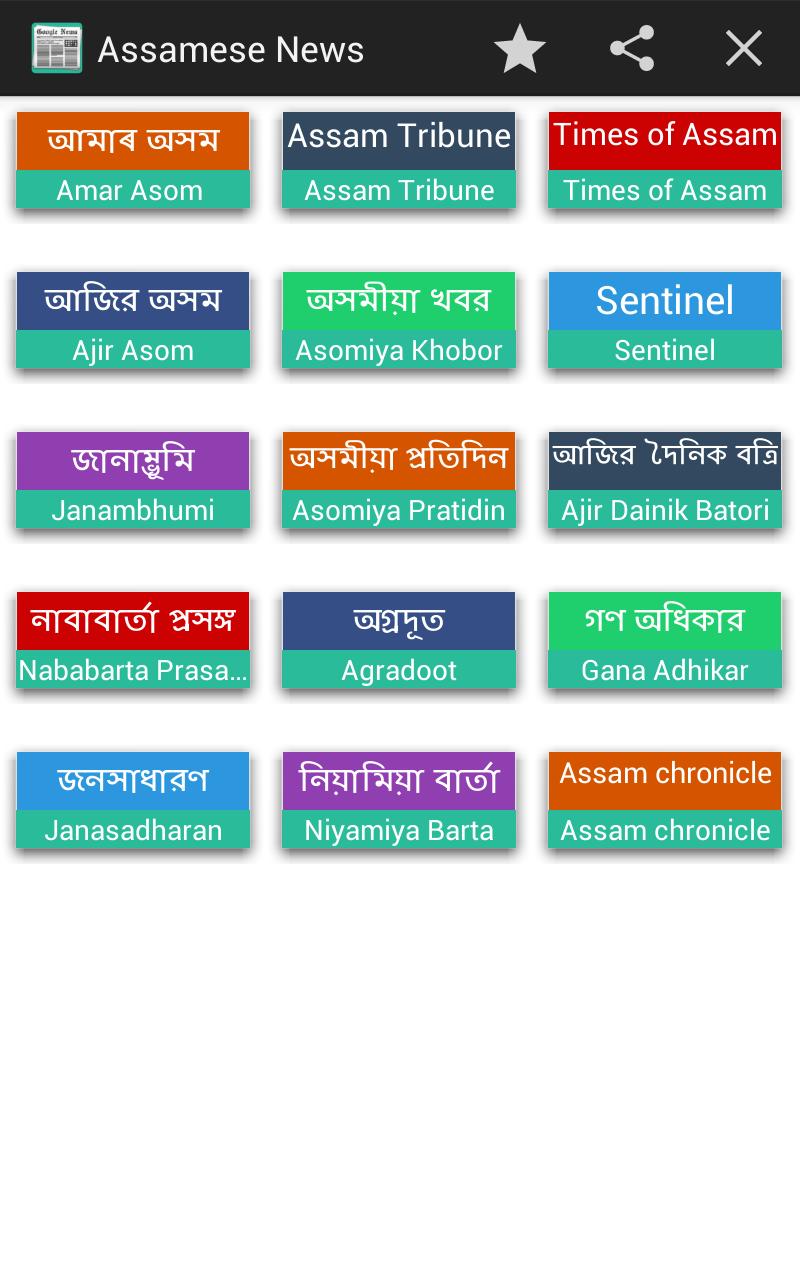Tap Asomiya Pratidin newspaper
Image resolution: width=800 pixels, height=1280 pixels.
(398, 480)
